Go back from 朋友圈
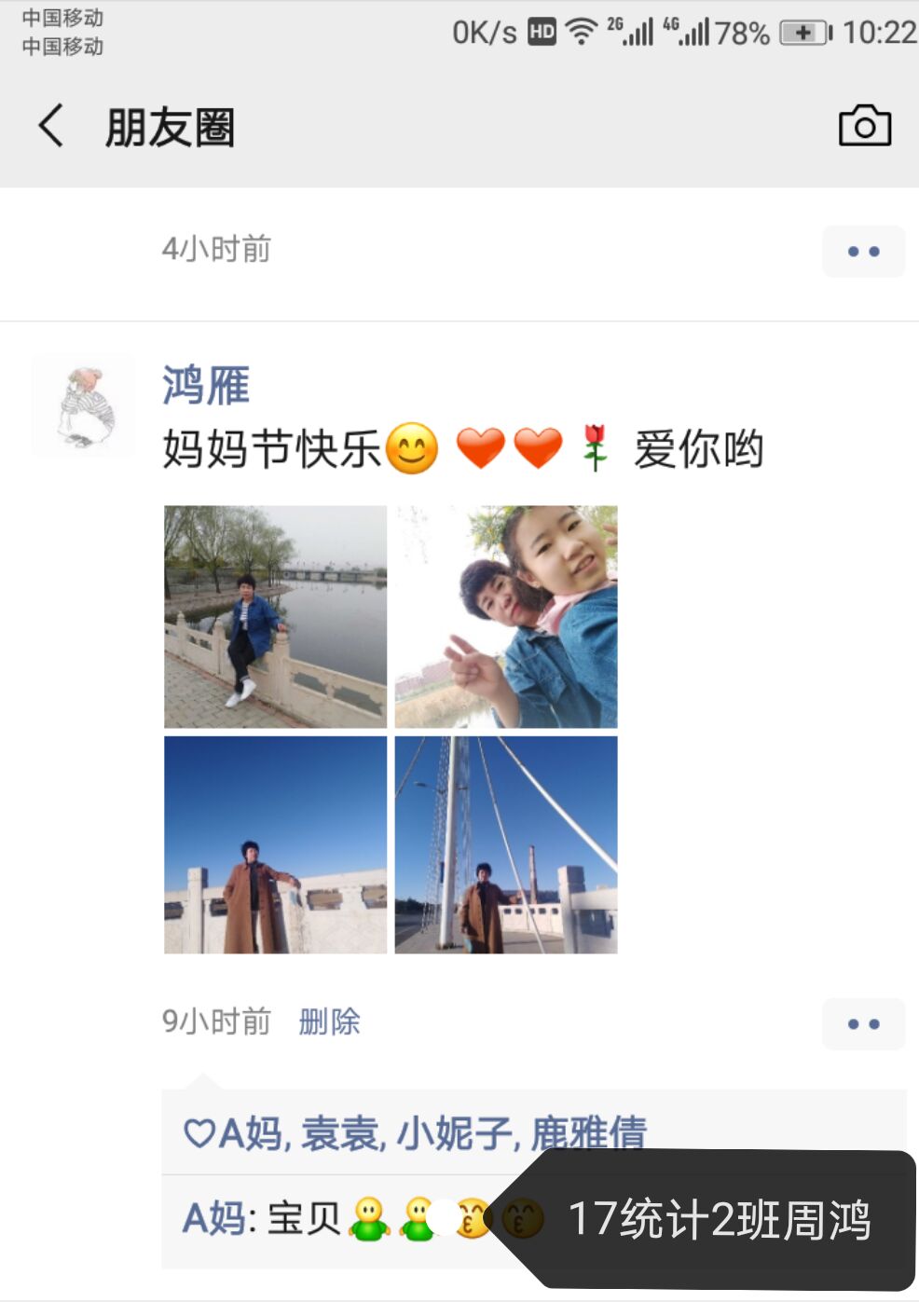919x1316 pixels. pyautogui.click(x=51, y=126)
